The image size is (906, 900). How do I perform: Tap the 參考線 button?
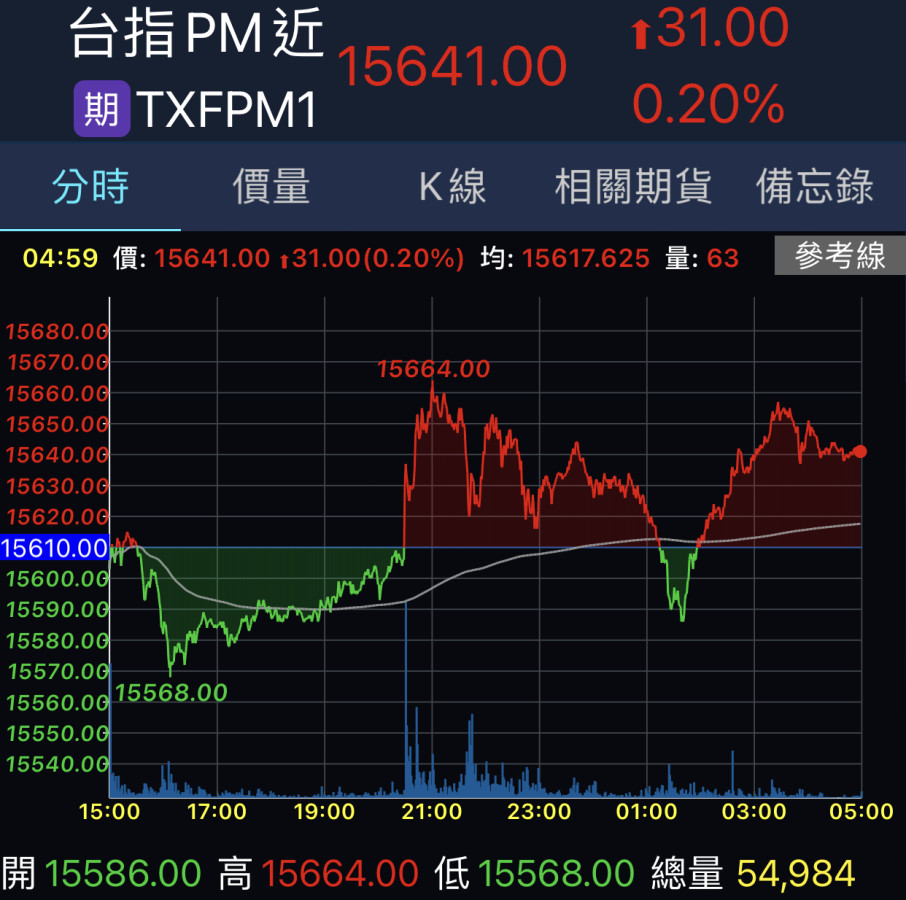(840, 257)
